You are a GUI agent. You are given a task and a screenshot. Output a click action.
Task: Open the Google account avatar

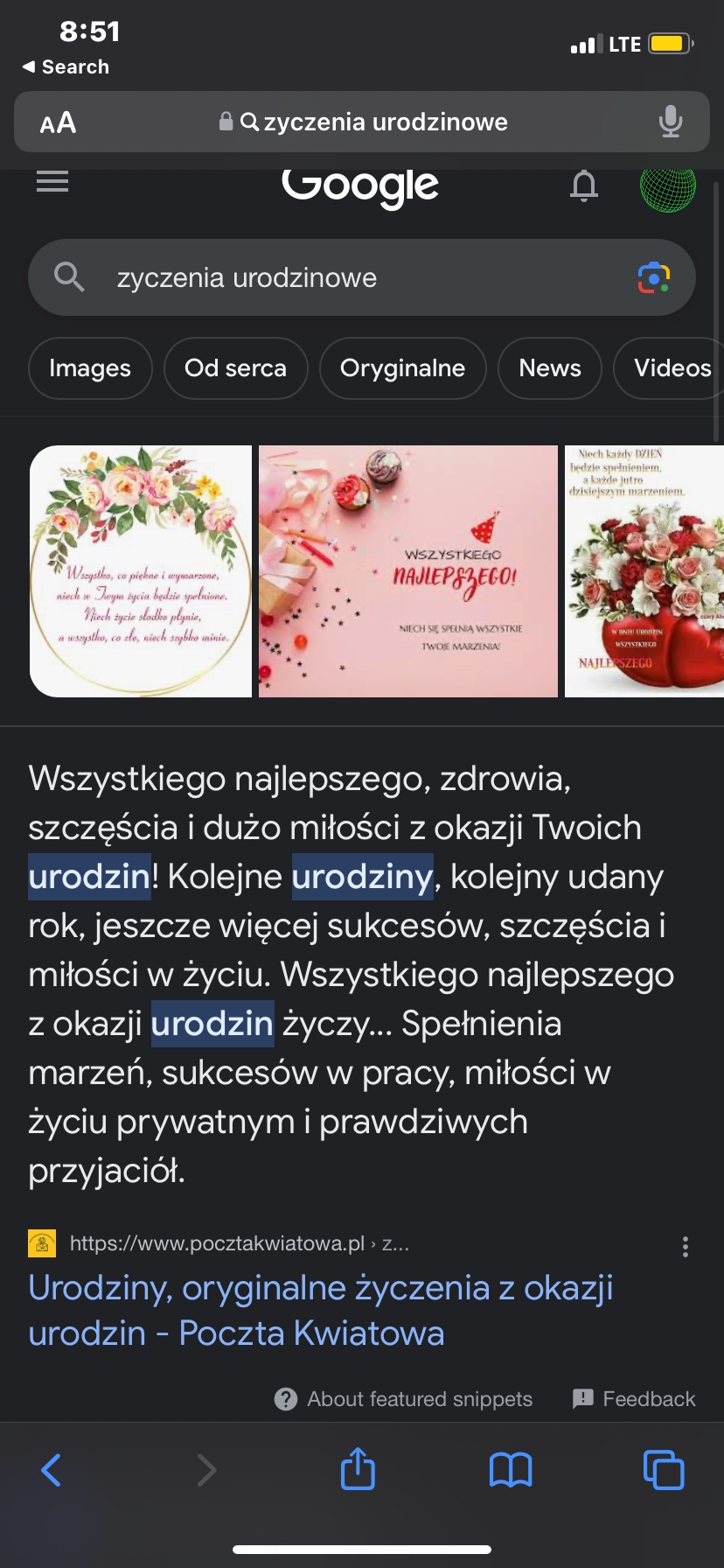click(x=667, y=187)
